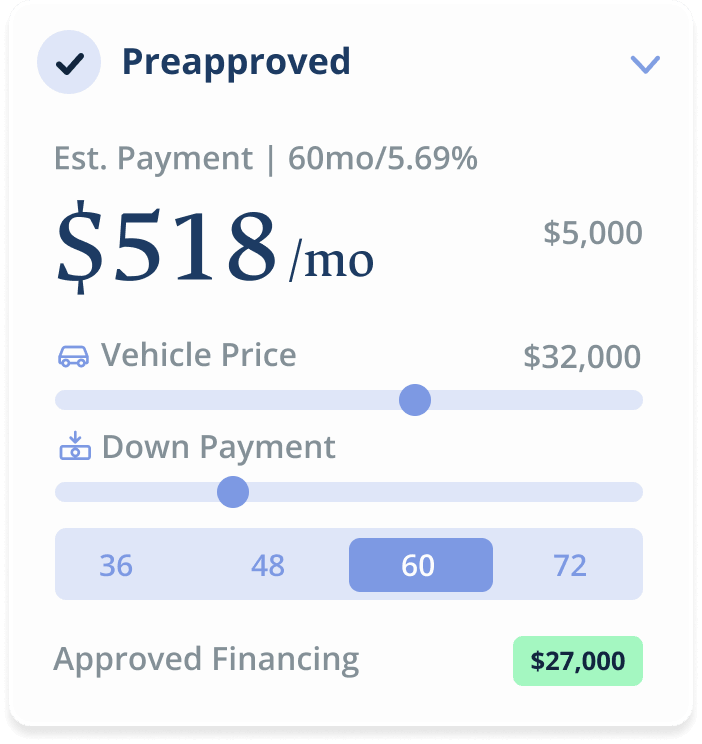Collapse the Preapproved section chevron
The image size is (702, 744).
(x=645, y=65)
